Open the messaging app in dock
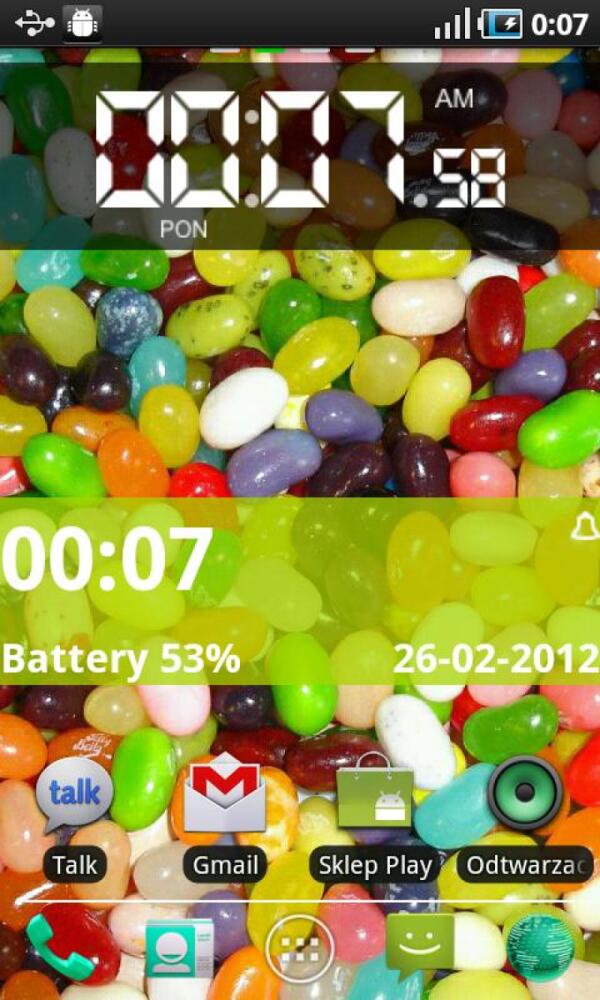This screenshot has width=600, height=1000. pos(420,947)
